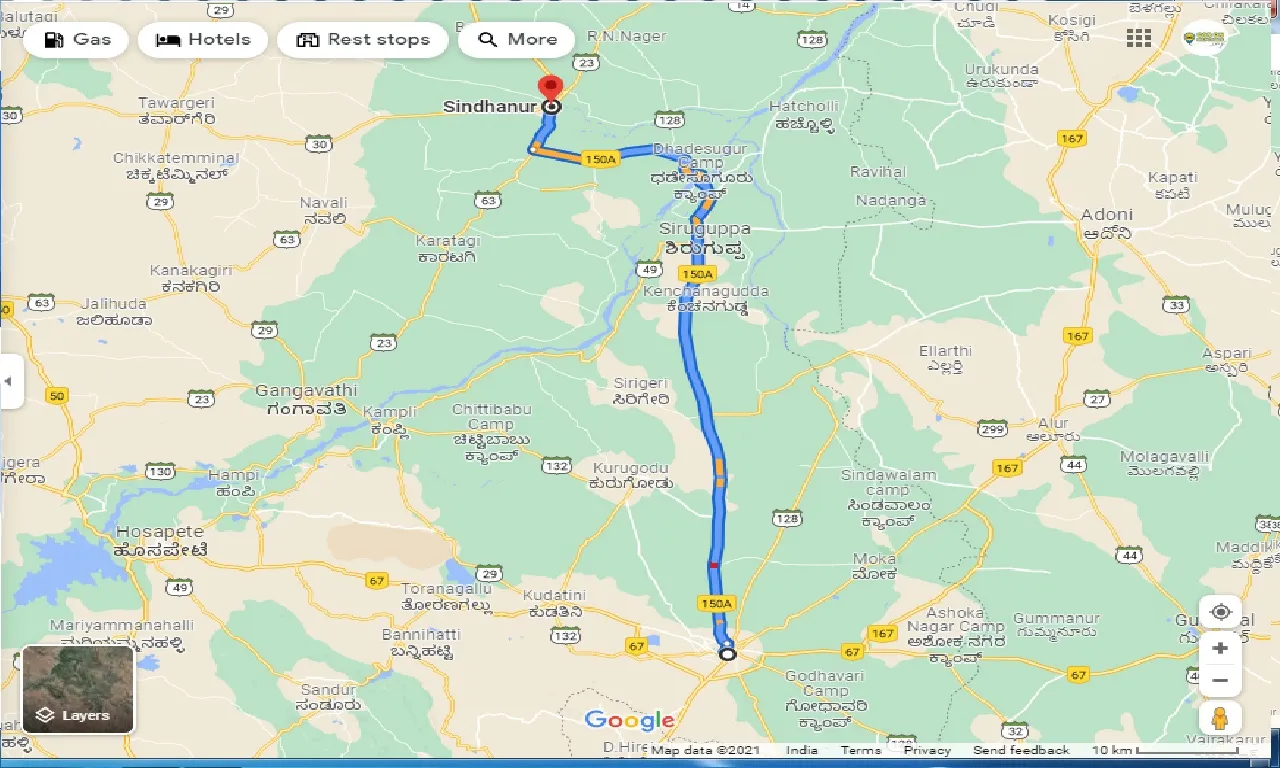Open the Terms link
Viewport: 1280px width, 768px height.
[x=860, y=750]
